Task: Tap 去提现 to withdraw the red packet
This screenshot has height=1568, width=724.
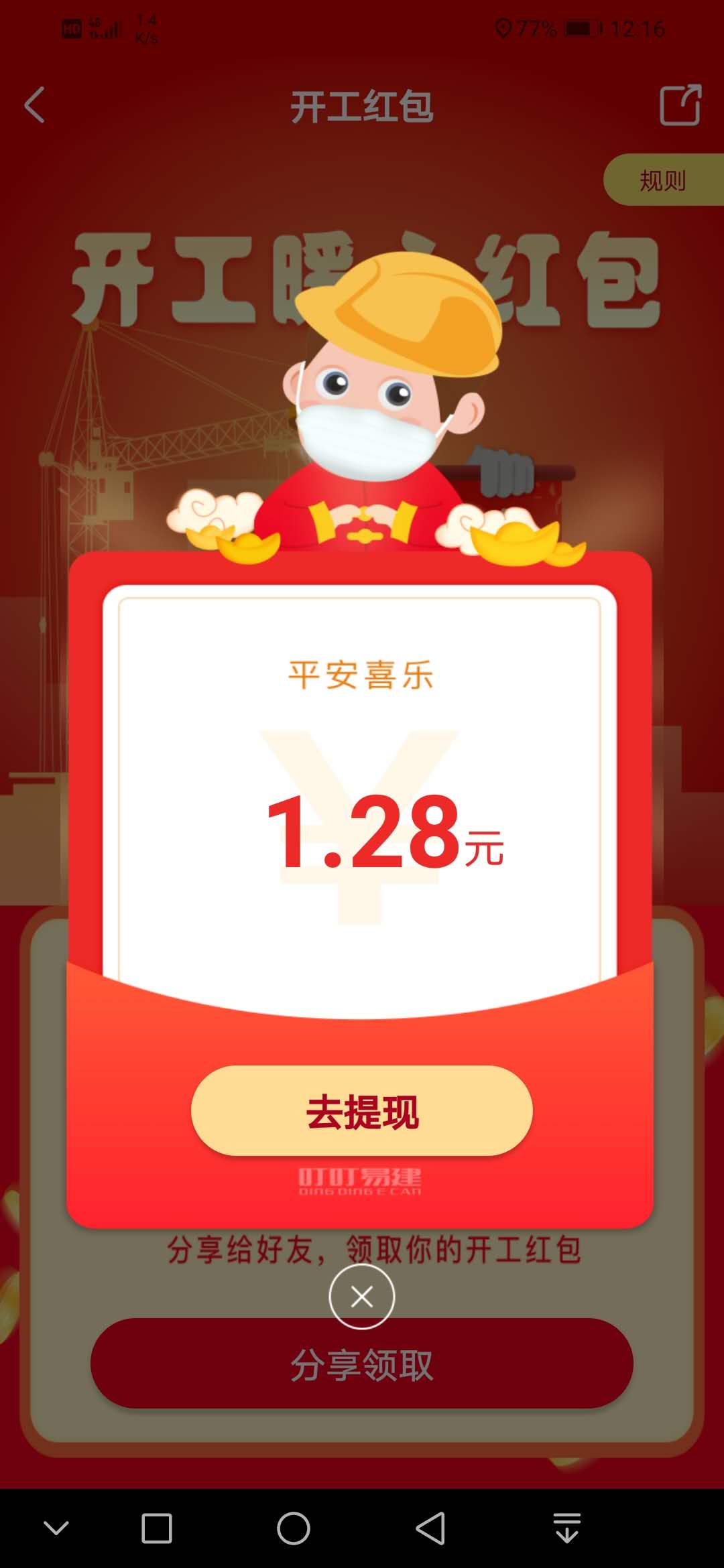Action: (x=362, y=1111)
